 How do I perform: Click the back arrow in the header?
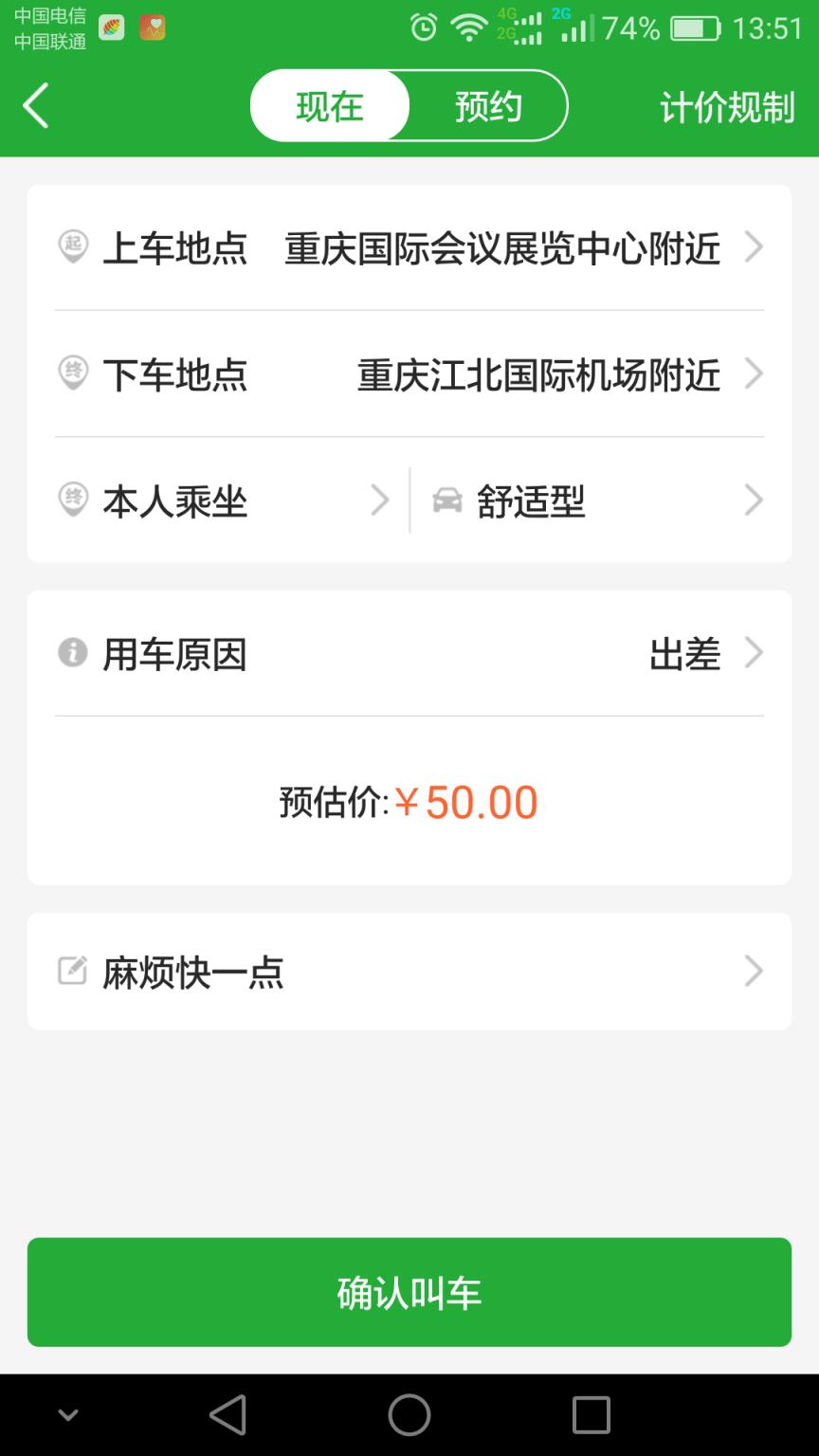point(36,105)
